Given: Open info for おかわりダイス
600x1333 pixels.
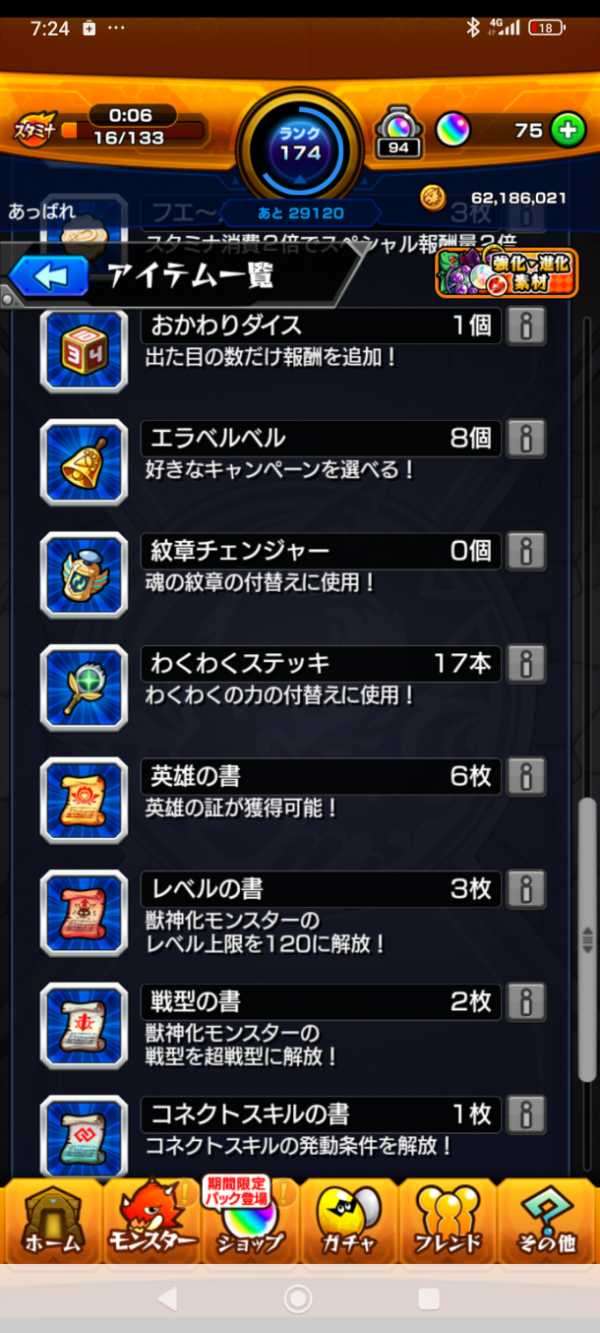Looking at the screenshot, I should (x=526, y=326).
